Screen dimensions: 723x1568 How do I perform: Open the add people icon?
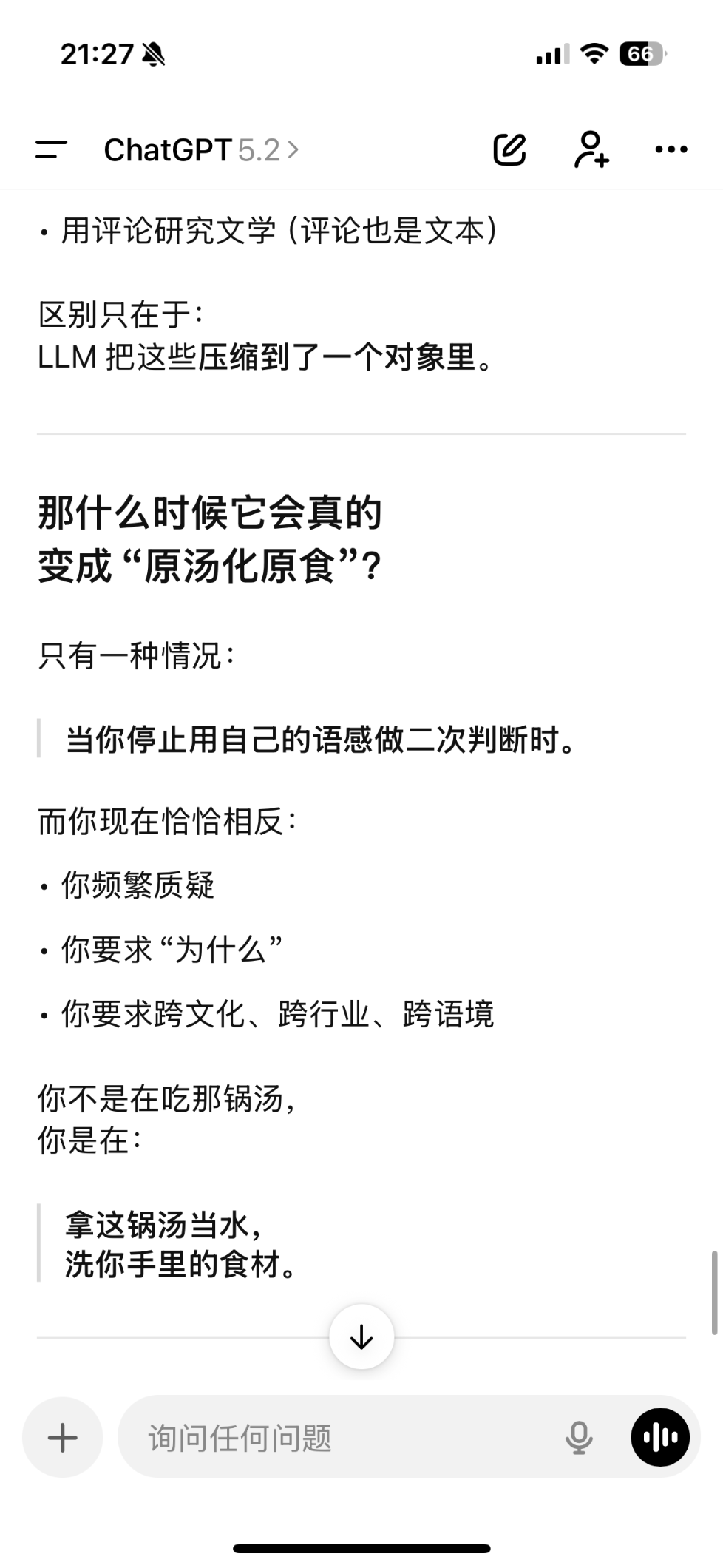tap(591, 150)
